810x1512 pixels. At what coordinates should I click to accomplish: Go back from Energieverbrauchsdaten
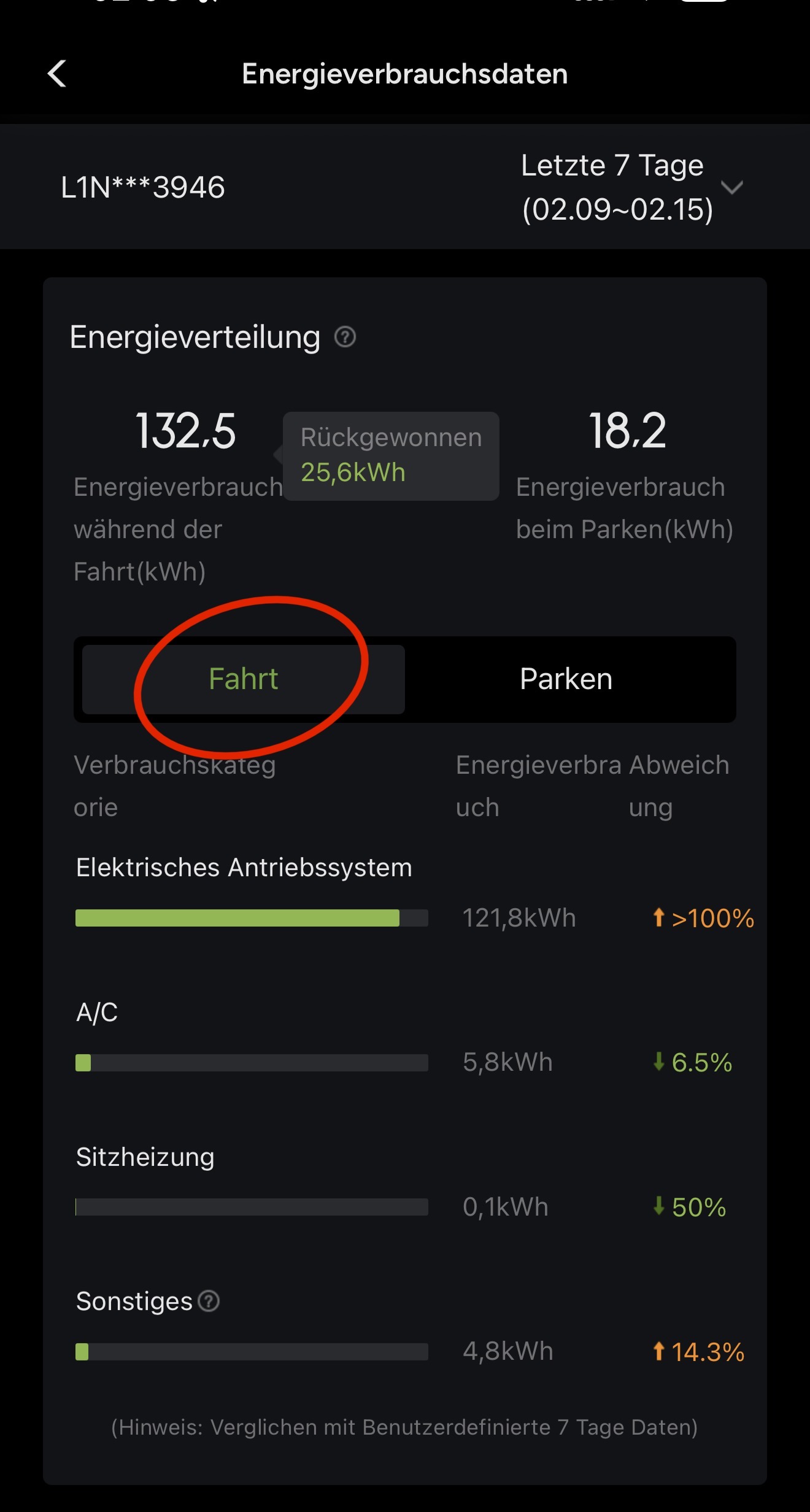[x=57, y=74]
